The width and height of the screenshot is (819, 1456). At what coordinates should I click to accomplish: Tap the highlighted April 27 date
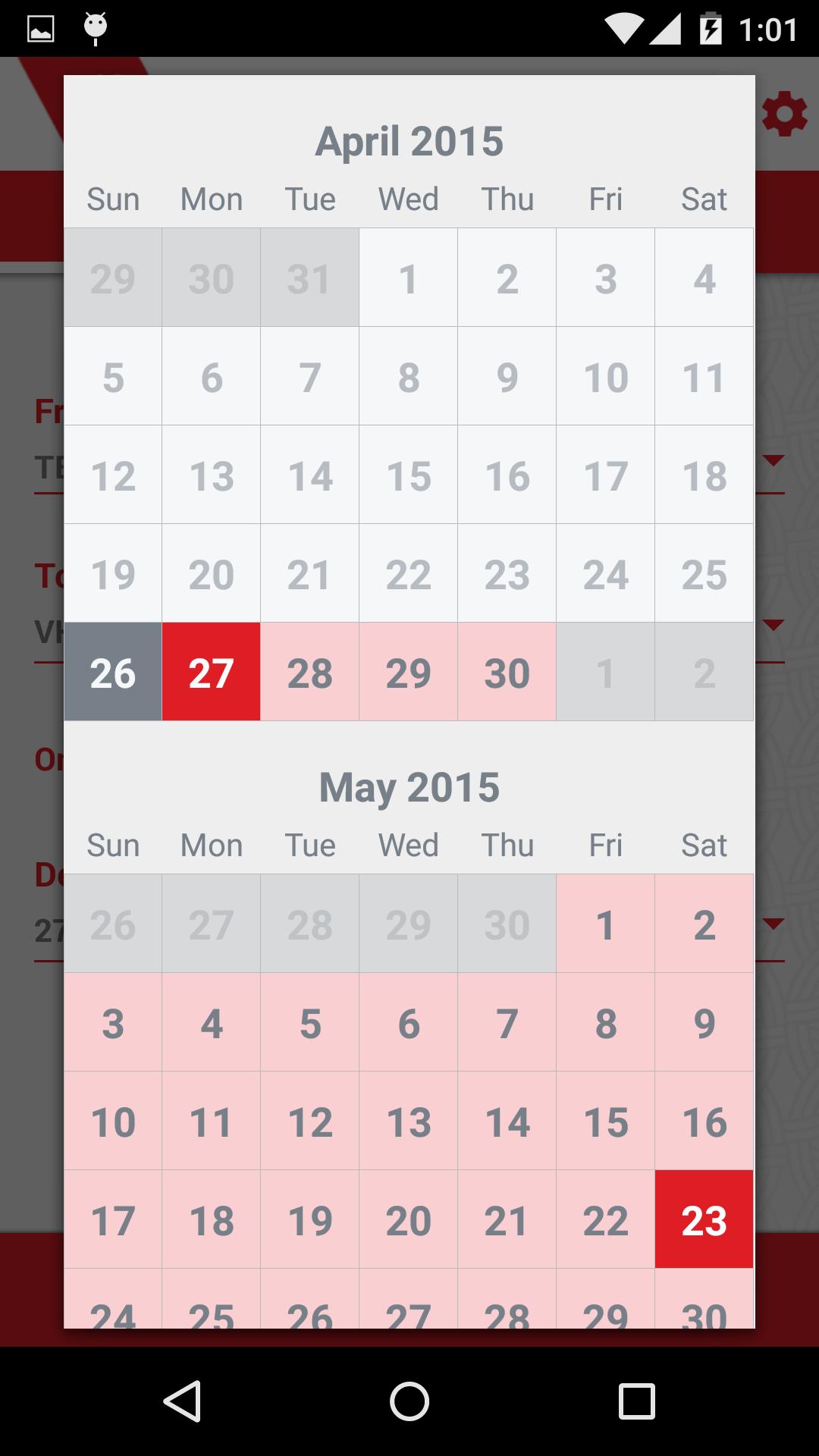[x=211, y=672]
